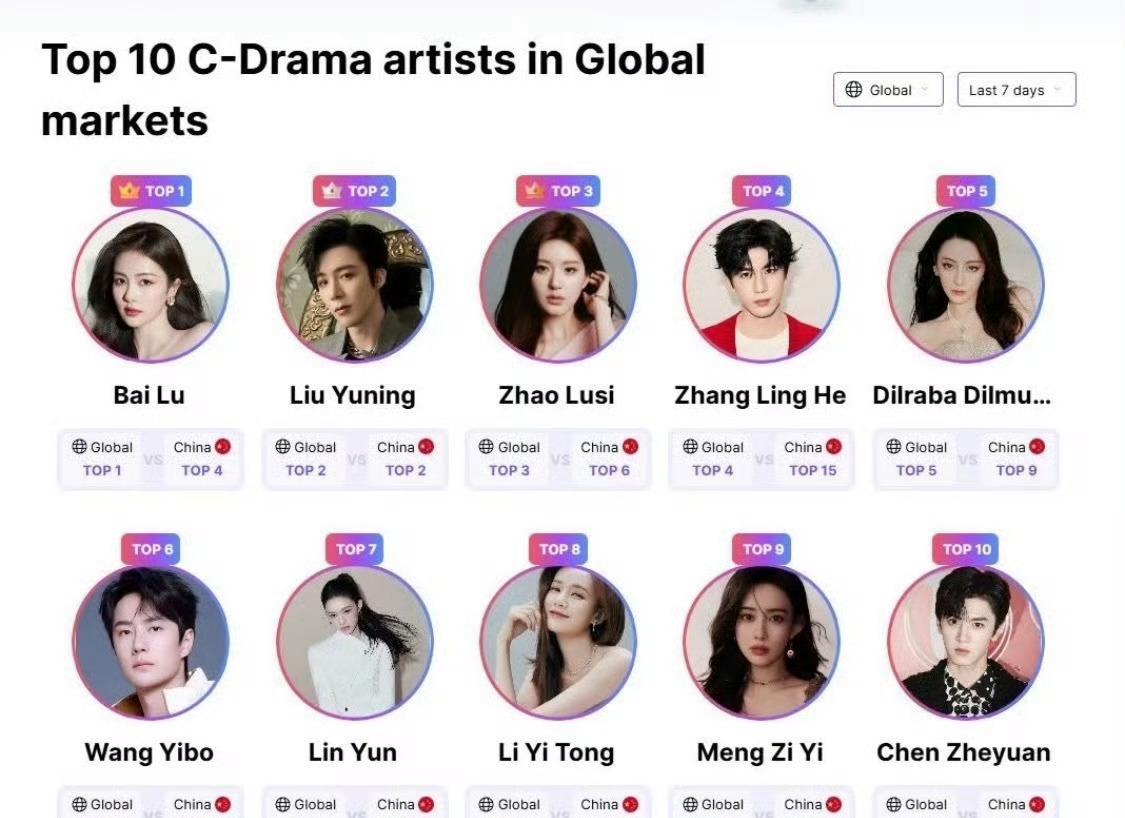Select the Li Yi Tong card
This screenshot has width=1125, height=818.
click(x=557, y=642)
